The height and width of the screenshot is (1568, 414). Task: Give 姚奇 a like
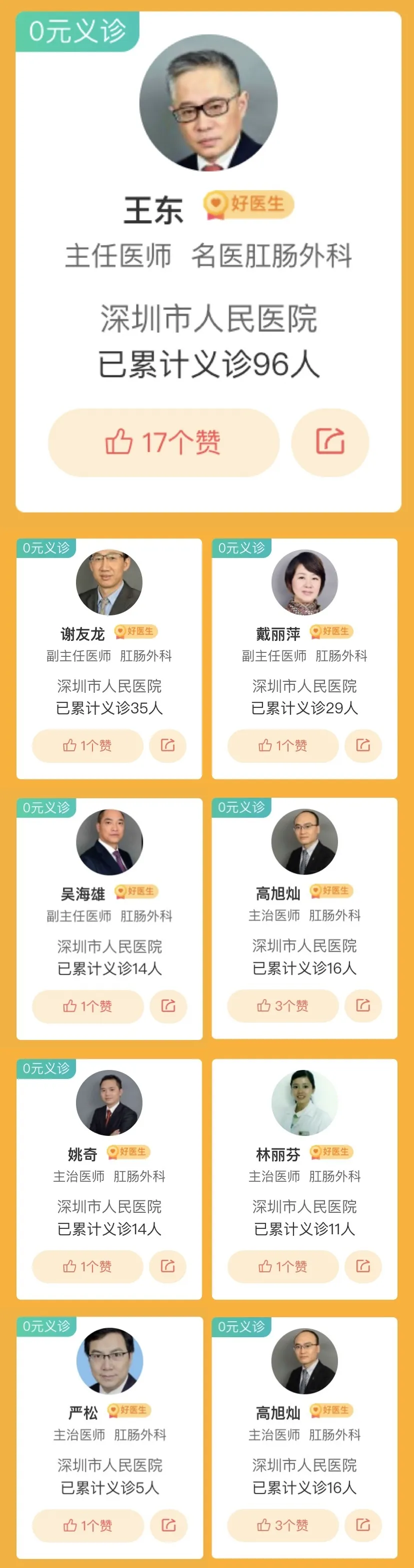87,1266
